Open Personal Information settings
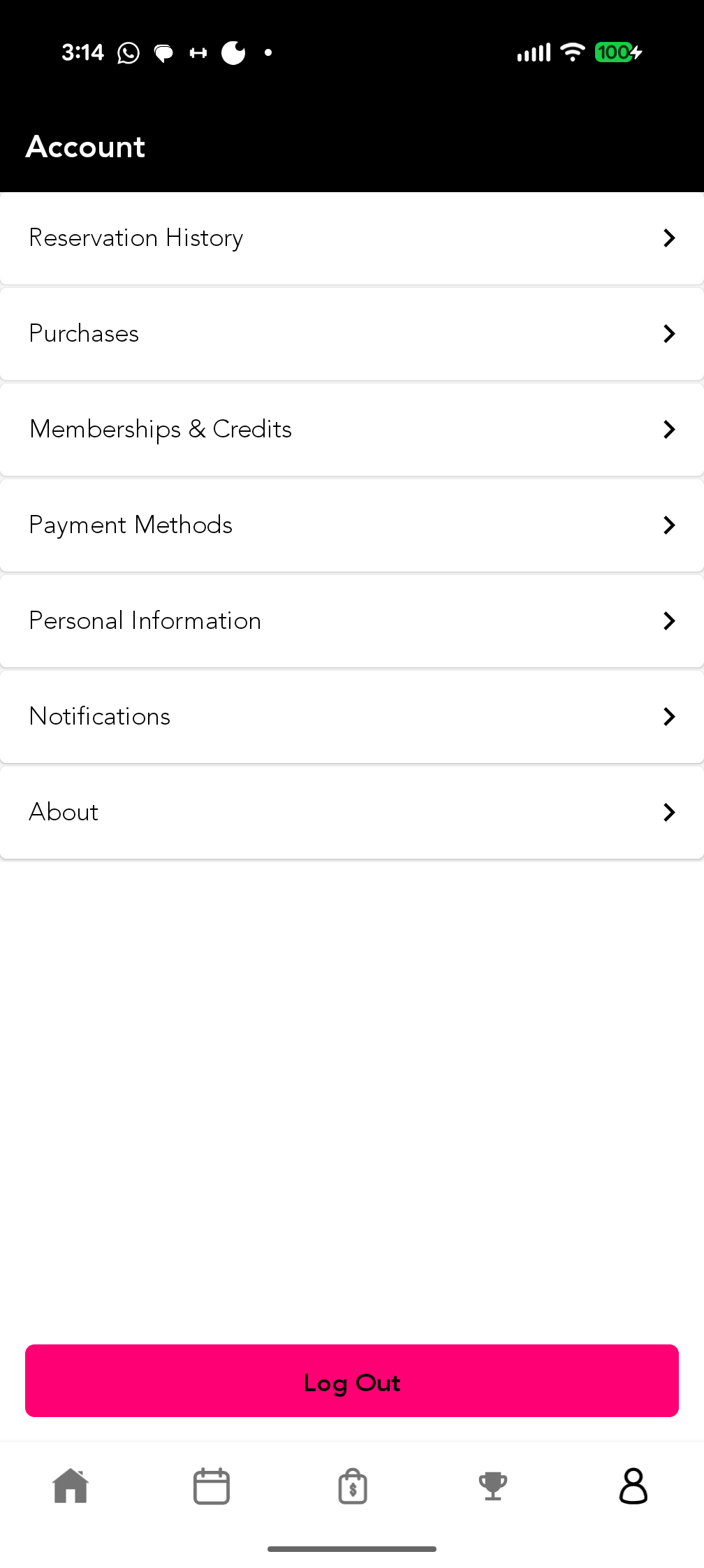 (x=351, y=621)
